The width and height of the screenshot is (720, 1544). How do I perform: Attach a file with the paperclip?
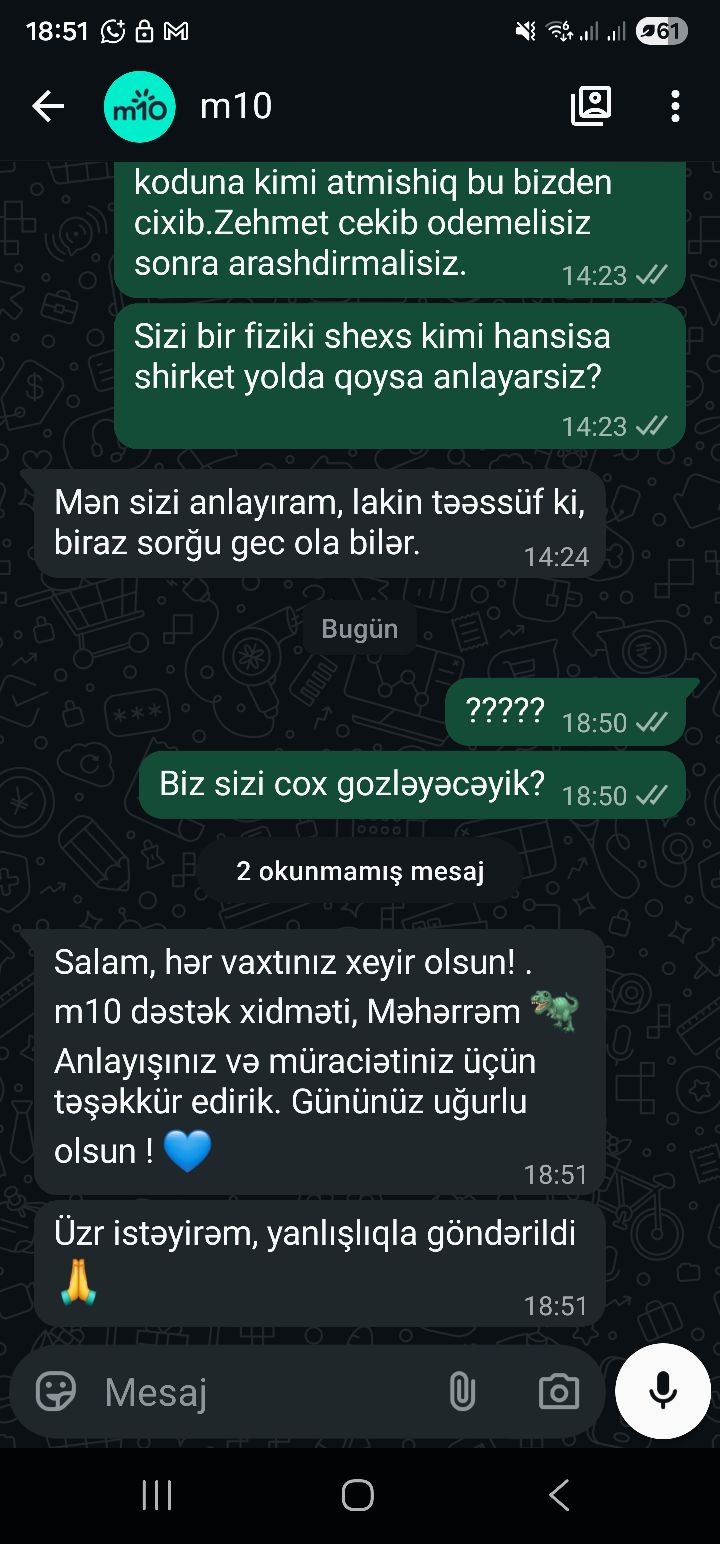pos(462,1391)
